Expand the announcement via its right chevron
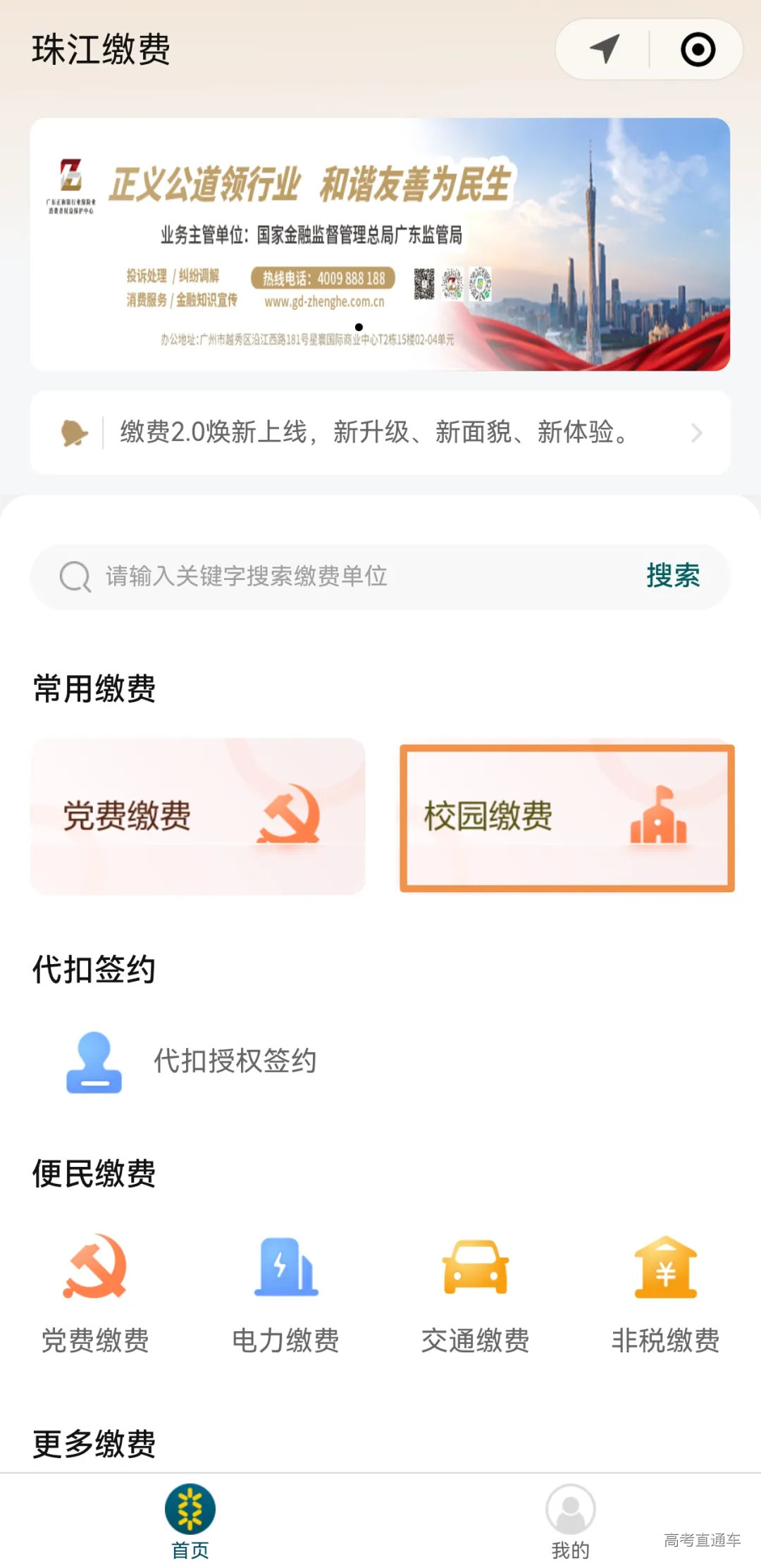 coord(696,433)
